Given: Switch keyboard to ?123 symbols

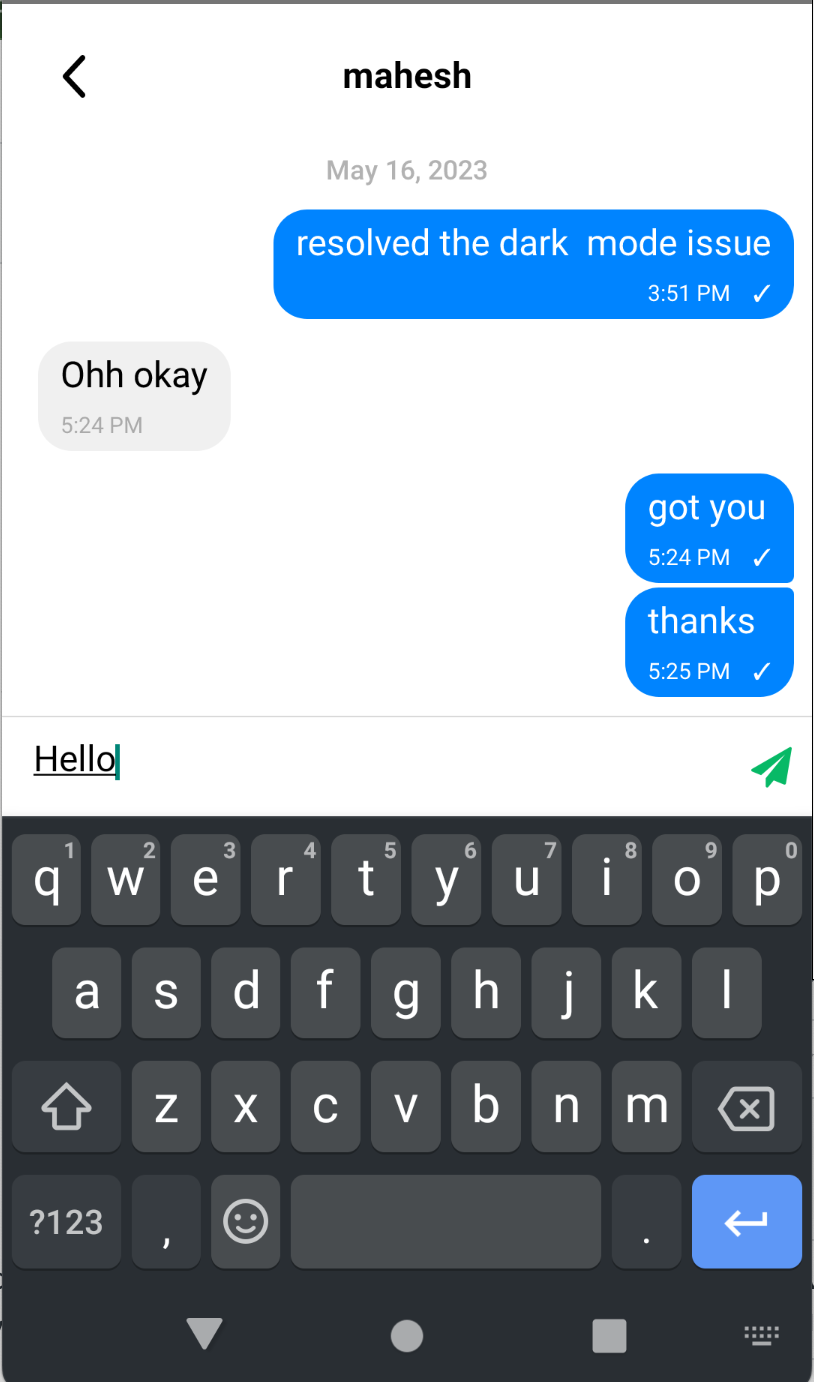Looking at the screenshot, I should click(66, 1222).
